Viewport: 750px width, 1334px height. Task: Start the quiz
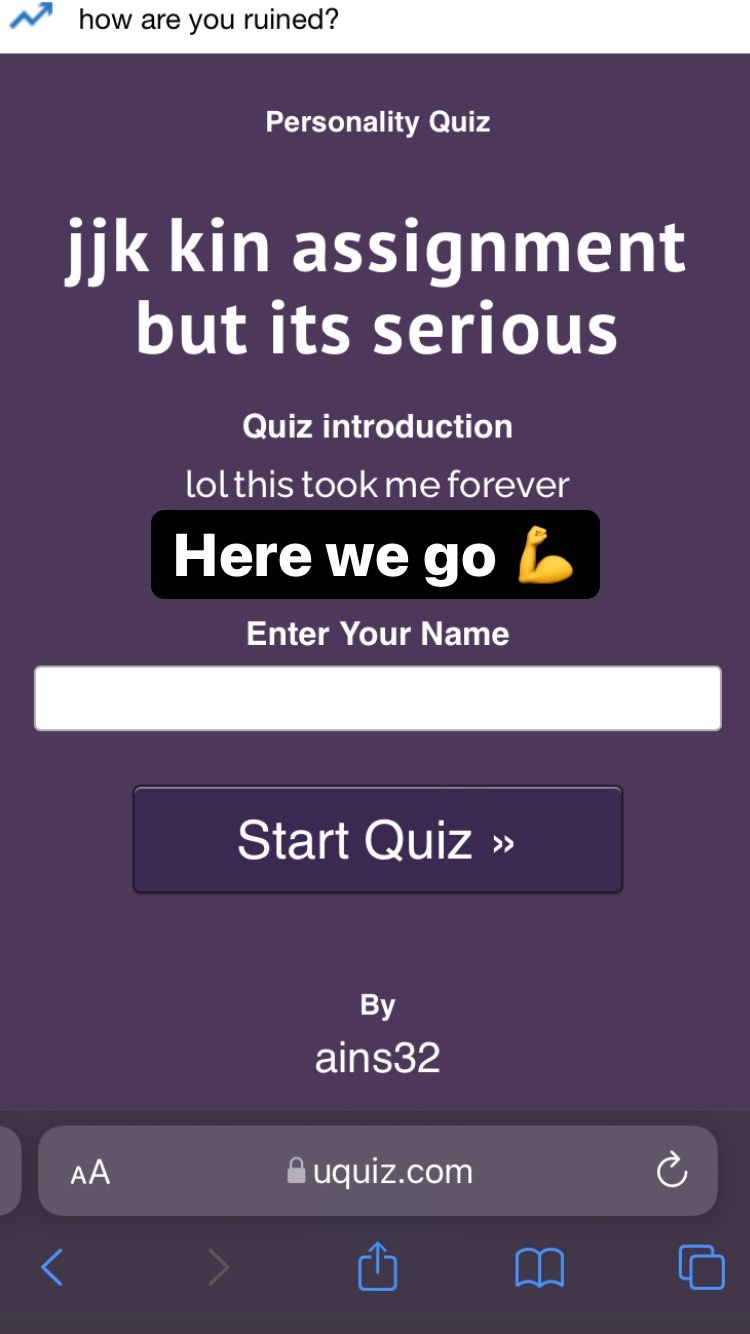coord(378,839)
